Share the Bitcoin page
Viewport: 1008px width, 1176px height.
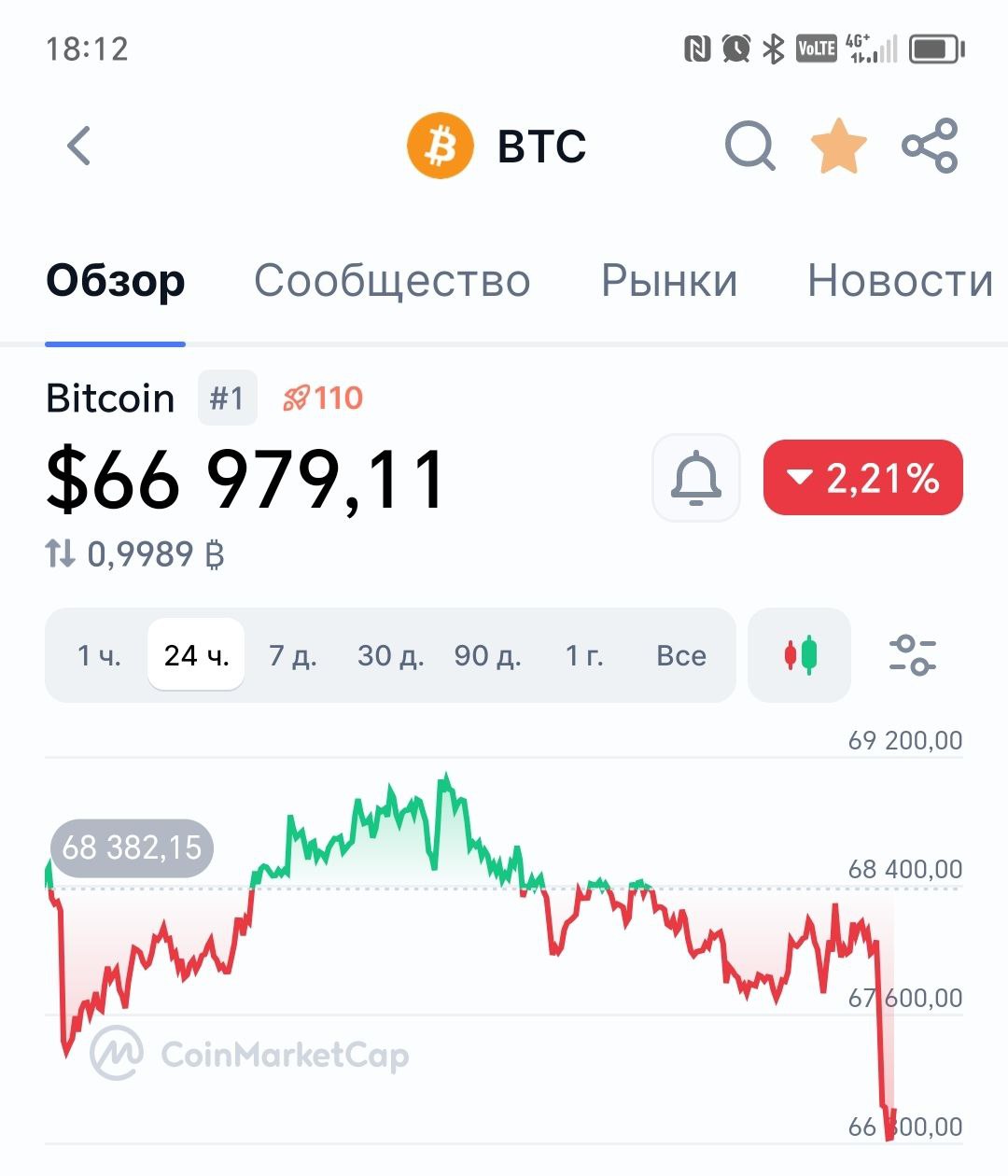(x=930, y=147)
